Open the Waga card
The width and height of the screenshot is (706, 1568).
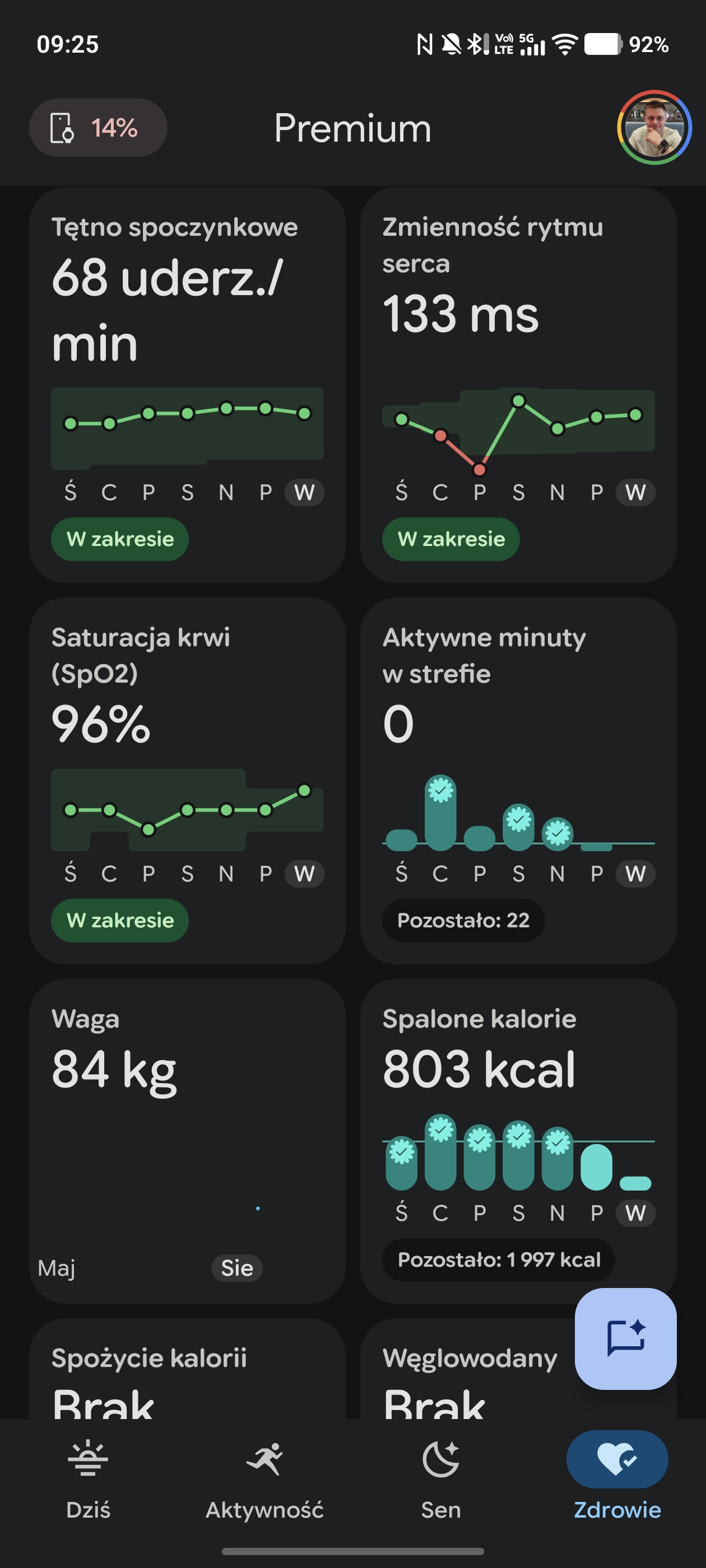pyautogui.click(x=188, y=1141)
